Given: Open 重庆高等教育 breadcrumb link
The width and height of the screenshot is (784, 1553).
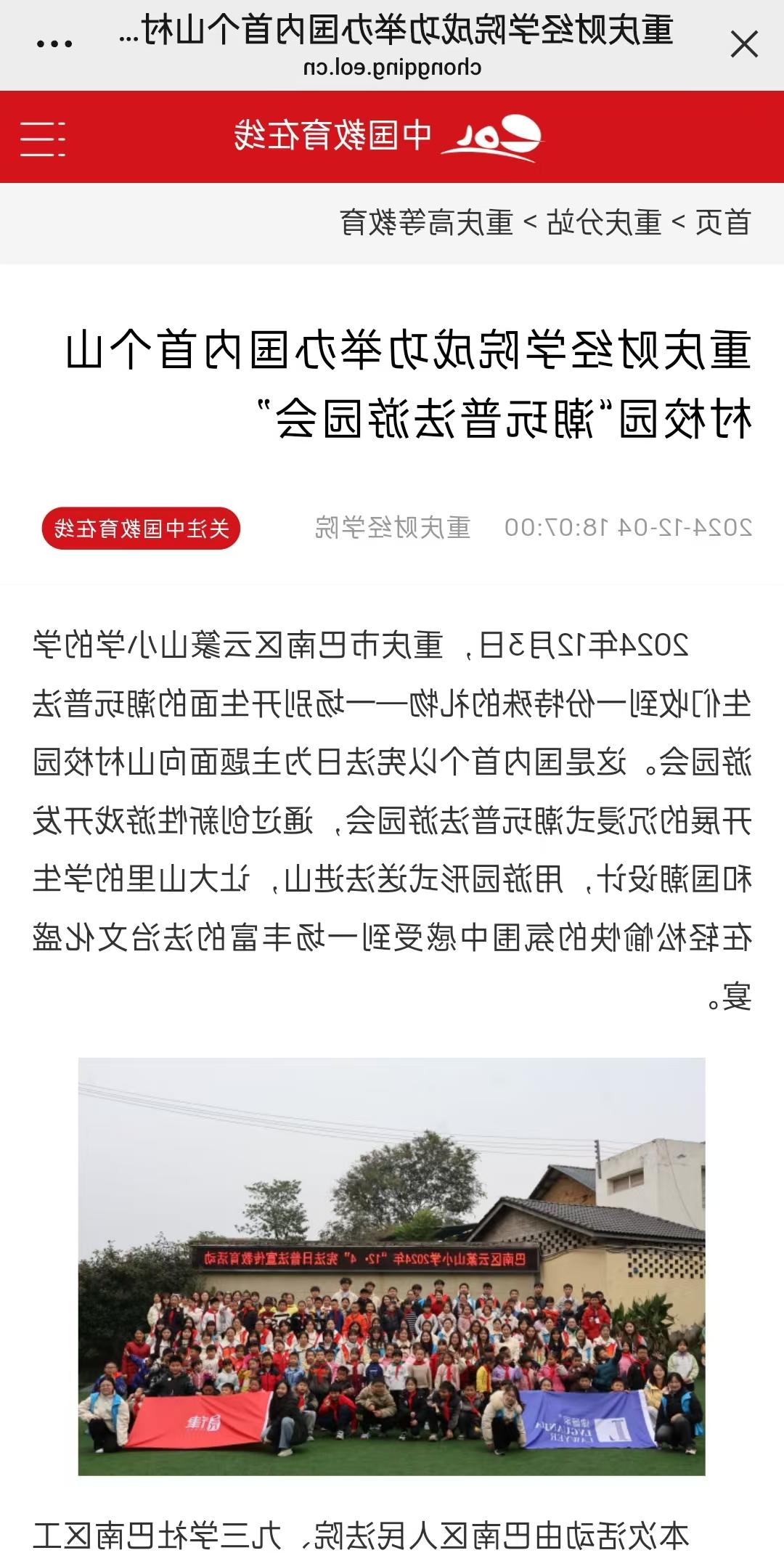Looking at the screenshot, I should click(x=427, y=223).
